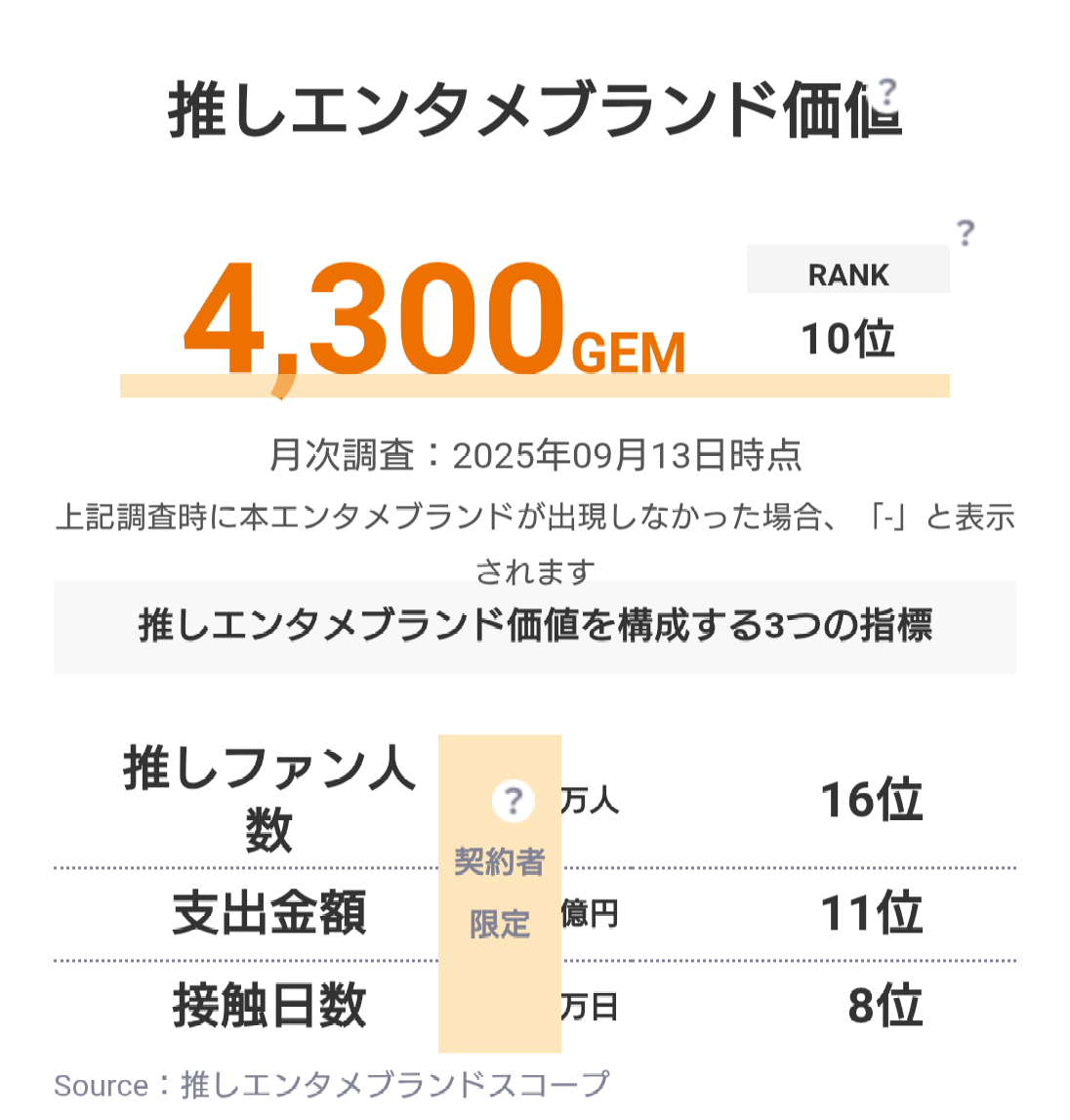Open help icon beside 推しエンタメブランド価値 title
1070x1120 pixels.
886,93
